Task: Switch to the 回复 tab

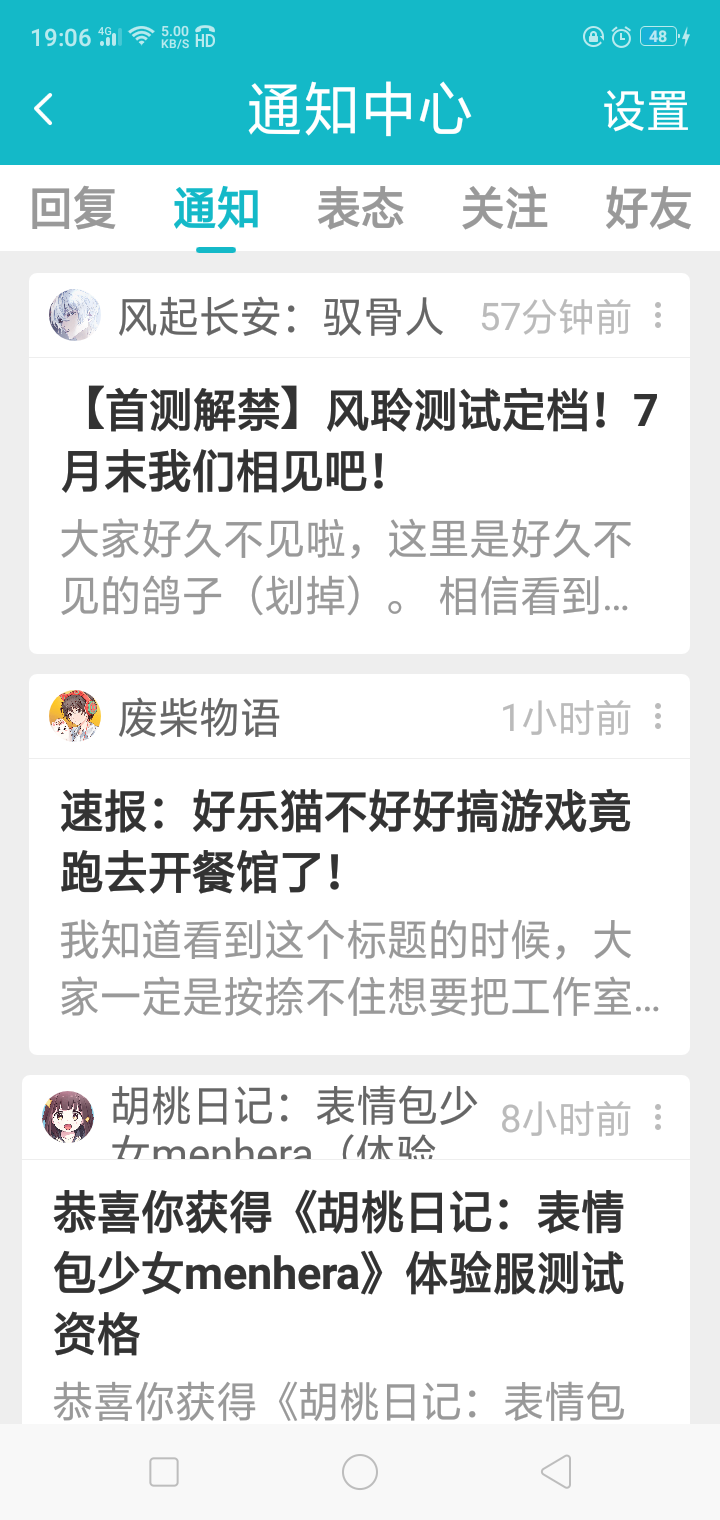Action: pos(73,209)
